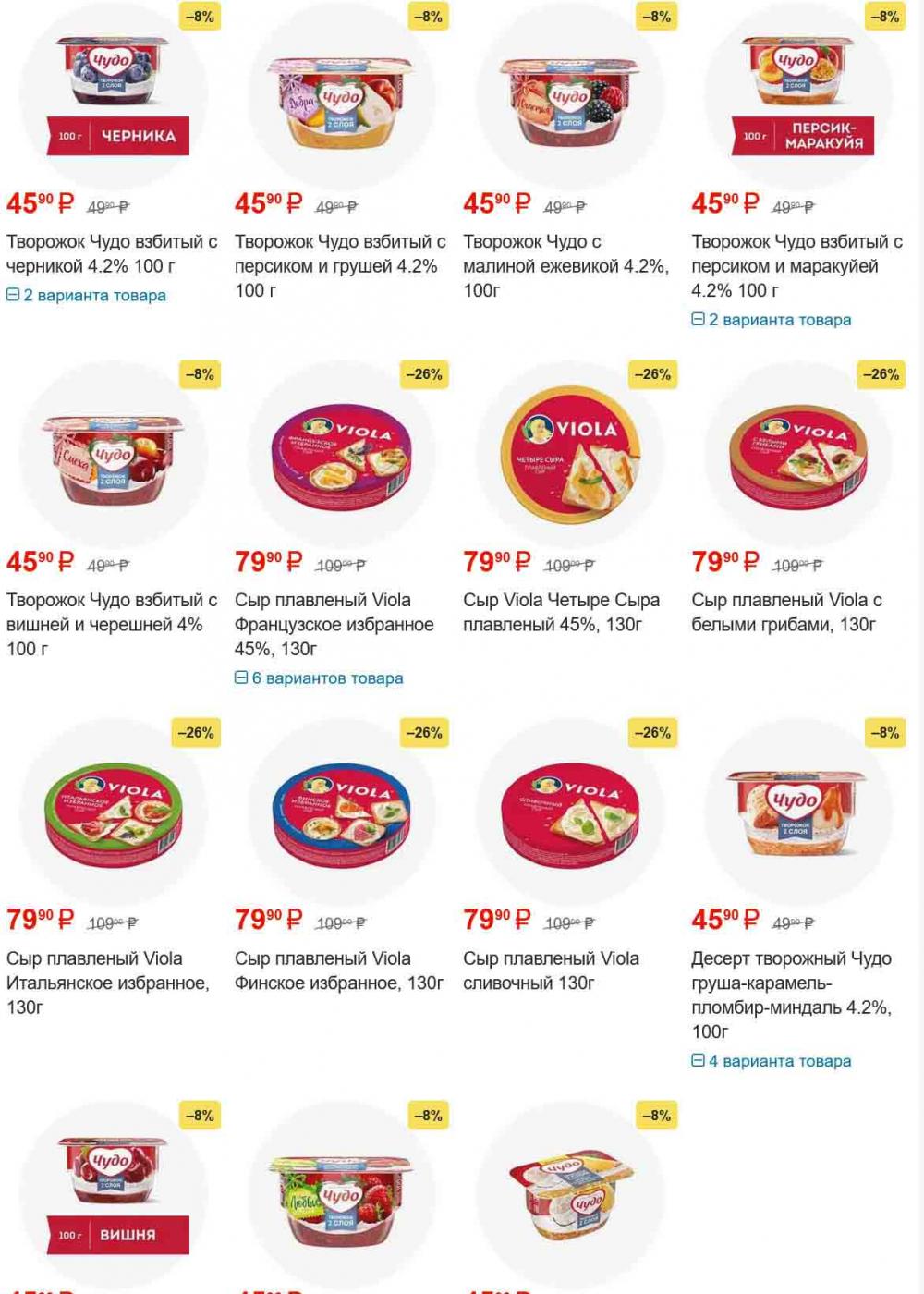Open the Чудо вишня product tile
This screenshot has width=924, height=1294.
113,1192
